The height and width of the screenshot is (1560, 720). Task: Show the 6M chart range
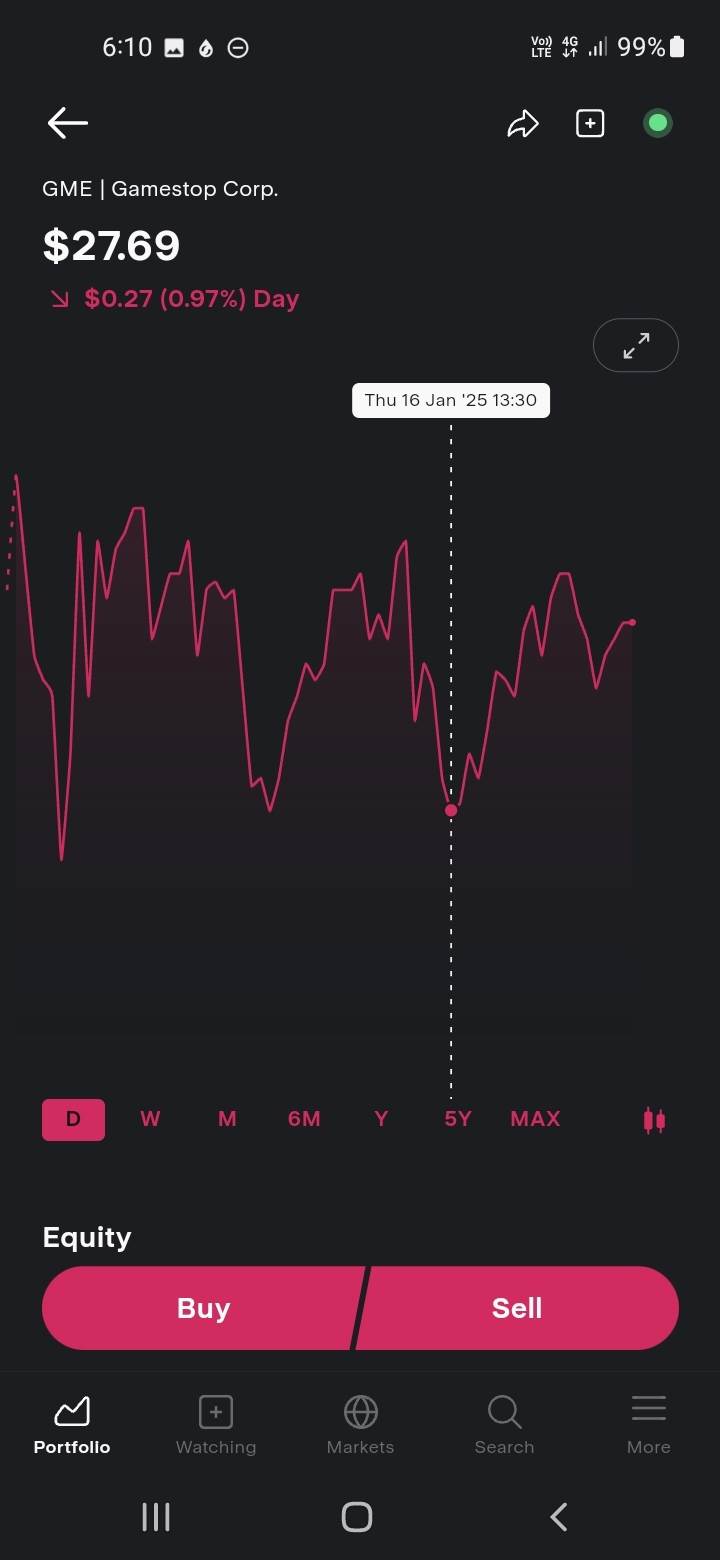point(304,1119)
